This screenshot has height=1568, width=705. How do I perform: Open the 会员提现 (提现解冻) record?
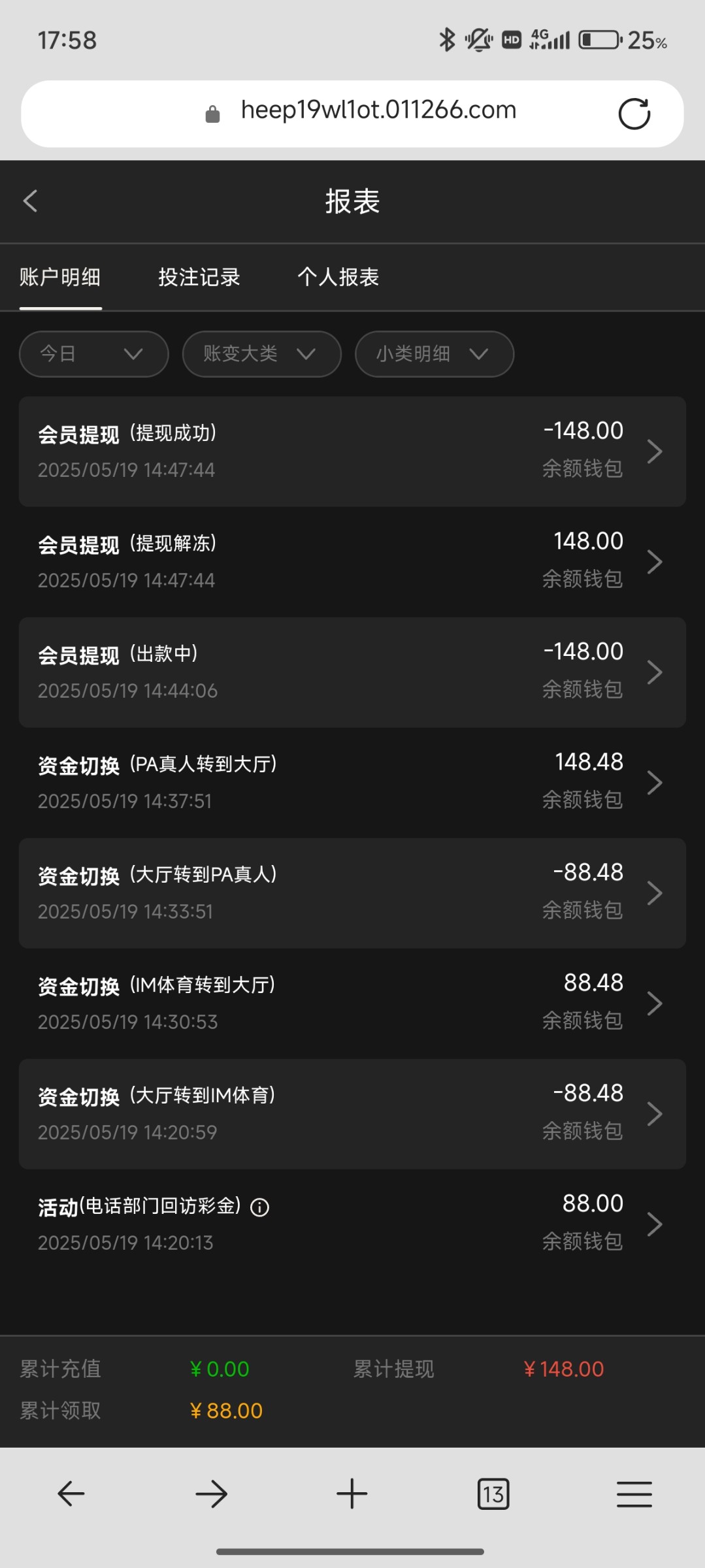click(x=352, y=562)
